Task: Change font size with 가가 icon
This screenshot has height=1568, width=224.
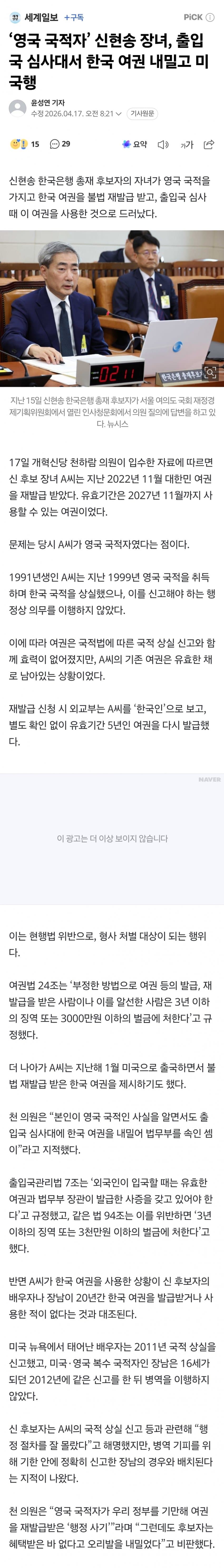Action: point(186,144)
